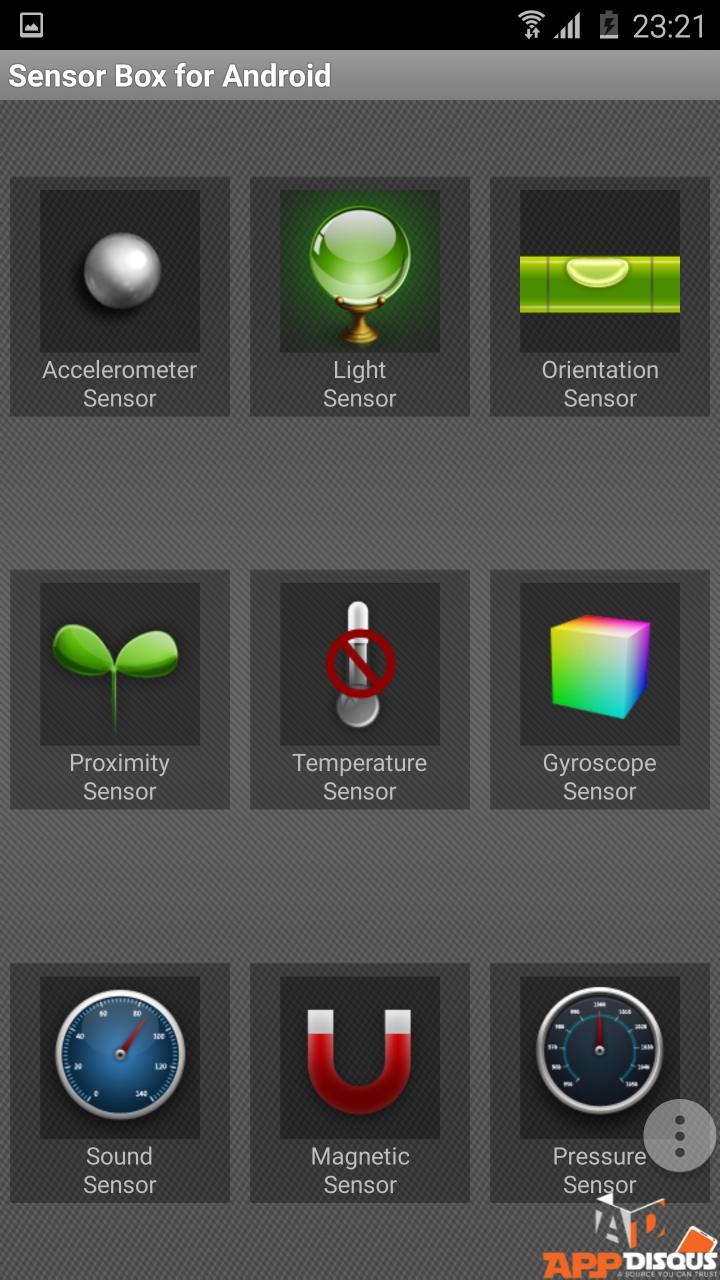720x1280 pixels.
Task: Select the Magnetic Sensor tile
Action: 360,1082
